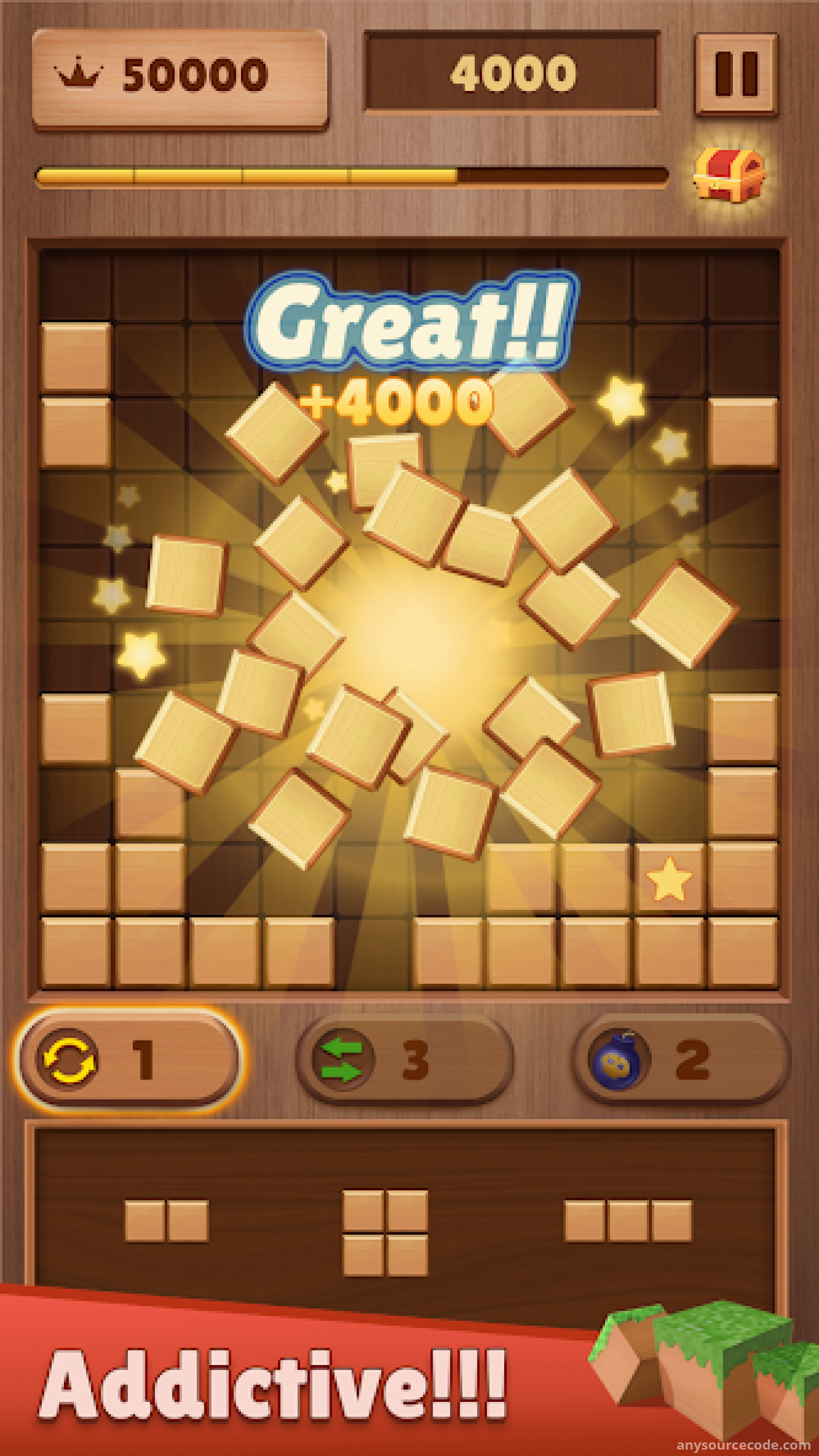Pause the game
Screen dimensions: 819x1456
[x=736, y=75]
